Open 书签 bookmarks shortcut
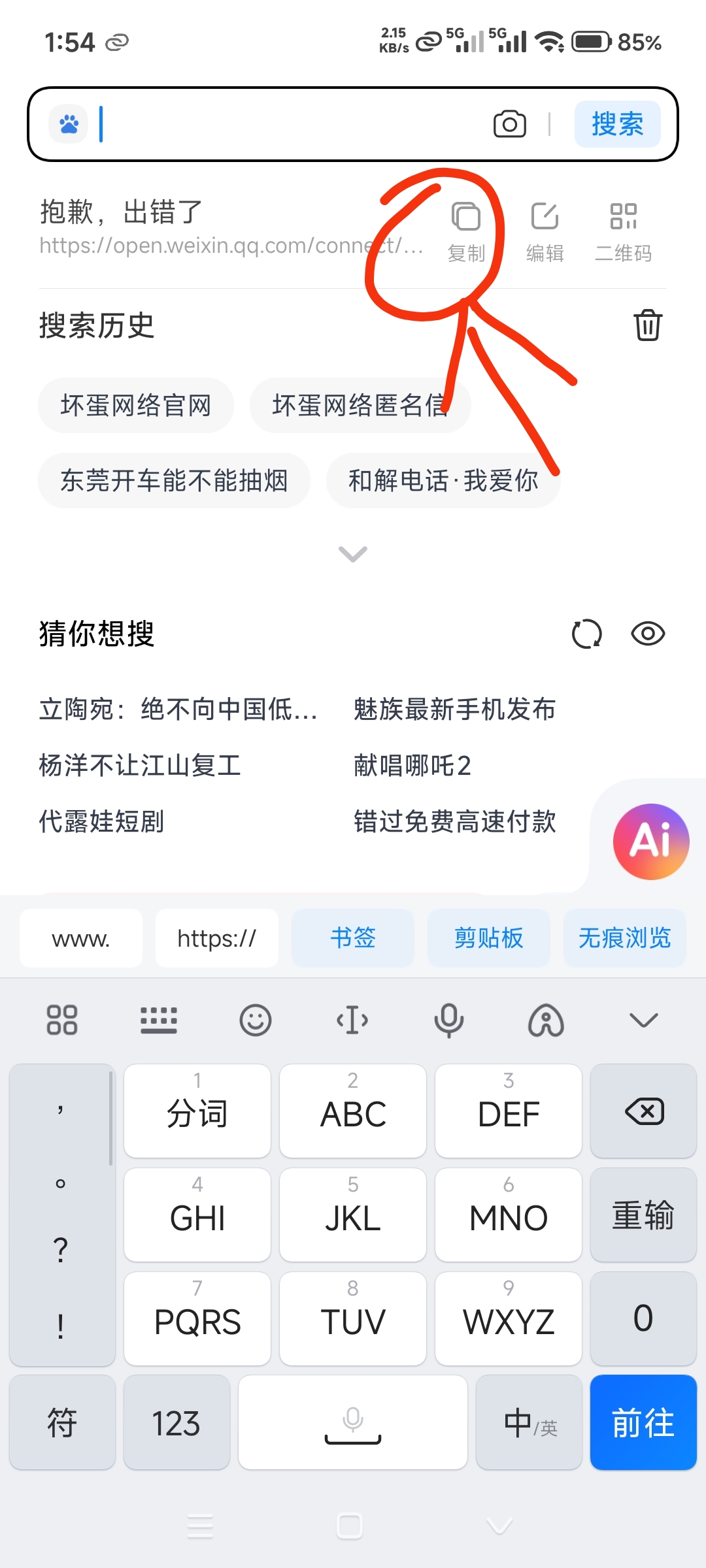Viewport: 706px width, 1568px height. [353, 938]
